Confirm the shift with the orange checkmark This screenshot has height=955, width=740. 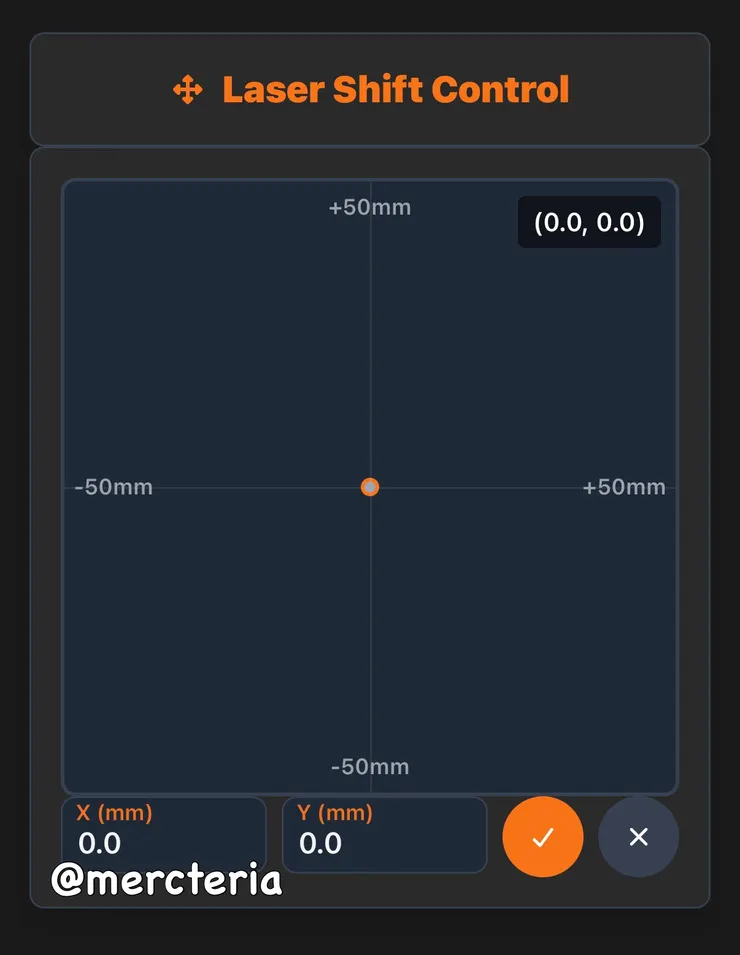coord(542,837)
